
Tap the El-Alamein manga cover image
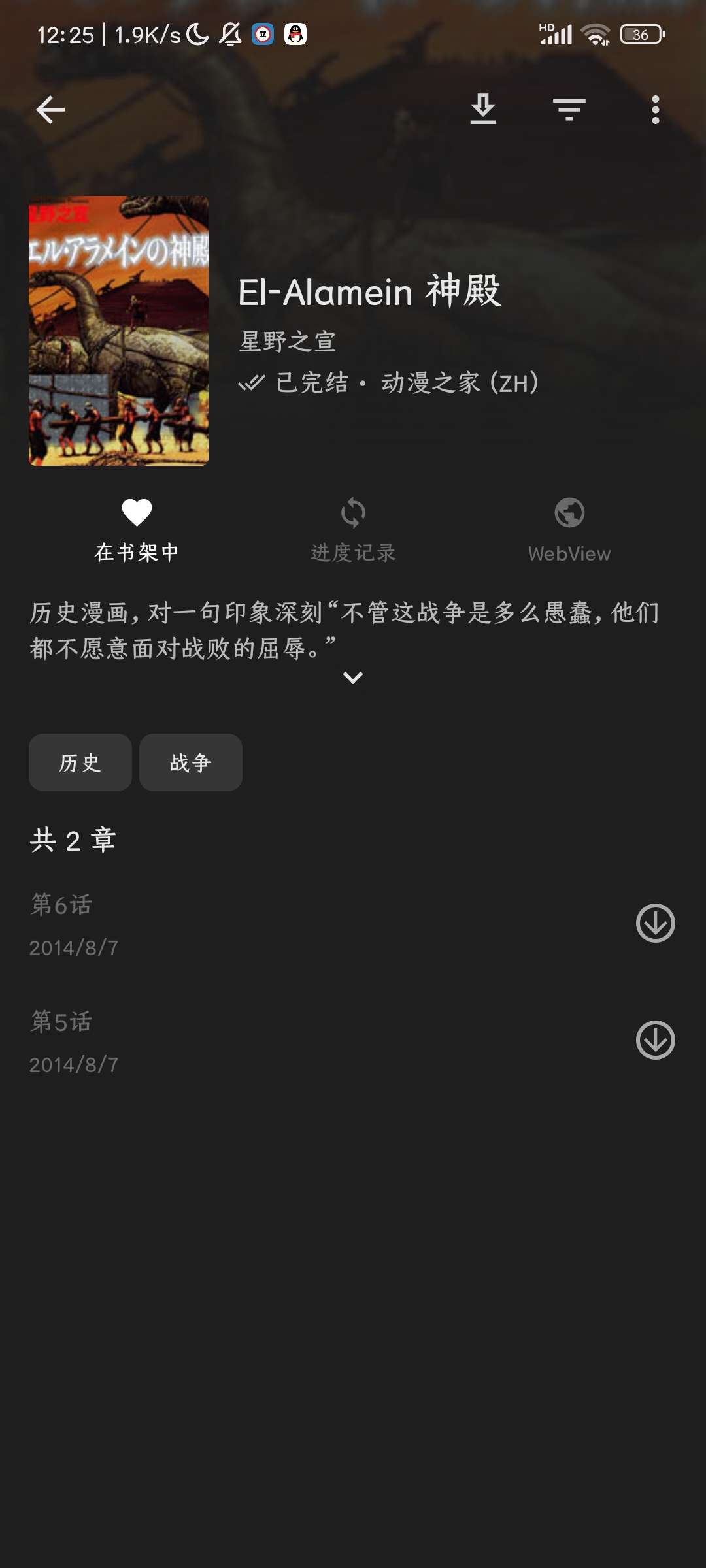click(x=118, y=331)
